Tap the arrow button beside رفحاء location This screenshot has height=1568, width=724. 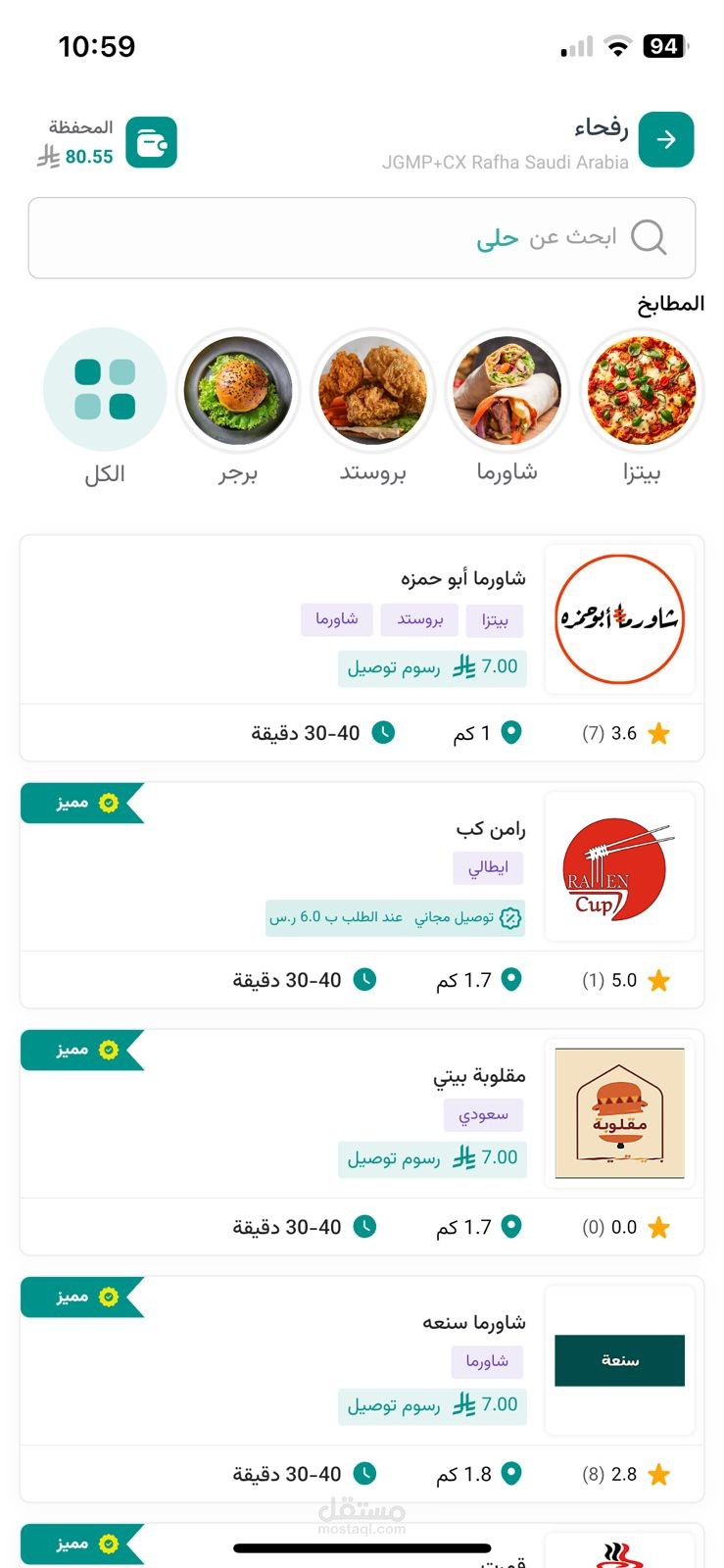click(x=666, y=140)
